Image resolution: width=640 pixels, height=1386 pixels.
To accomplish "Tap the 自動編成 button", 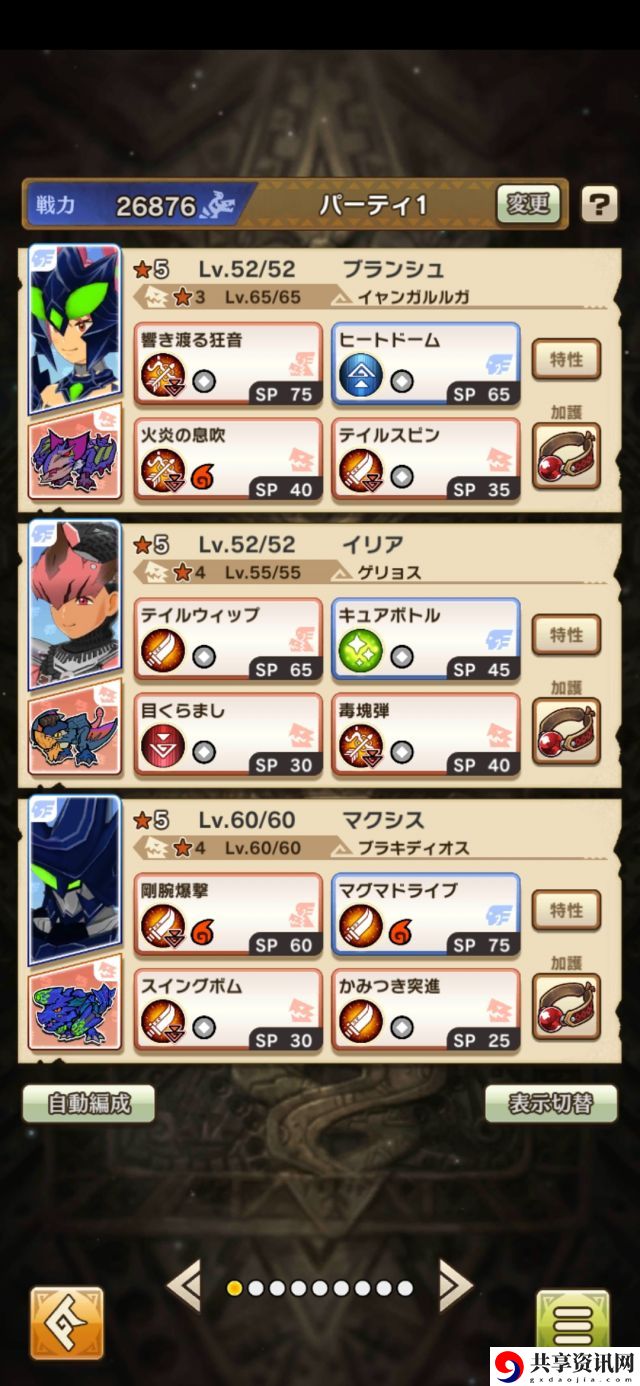I will (89, 1103).
